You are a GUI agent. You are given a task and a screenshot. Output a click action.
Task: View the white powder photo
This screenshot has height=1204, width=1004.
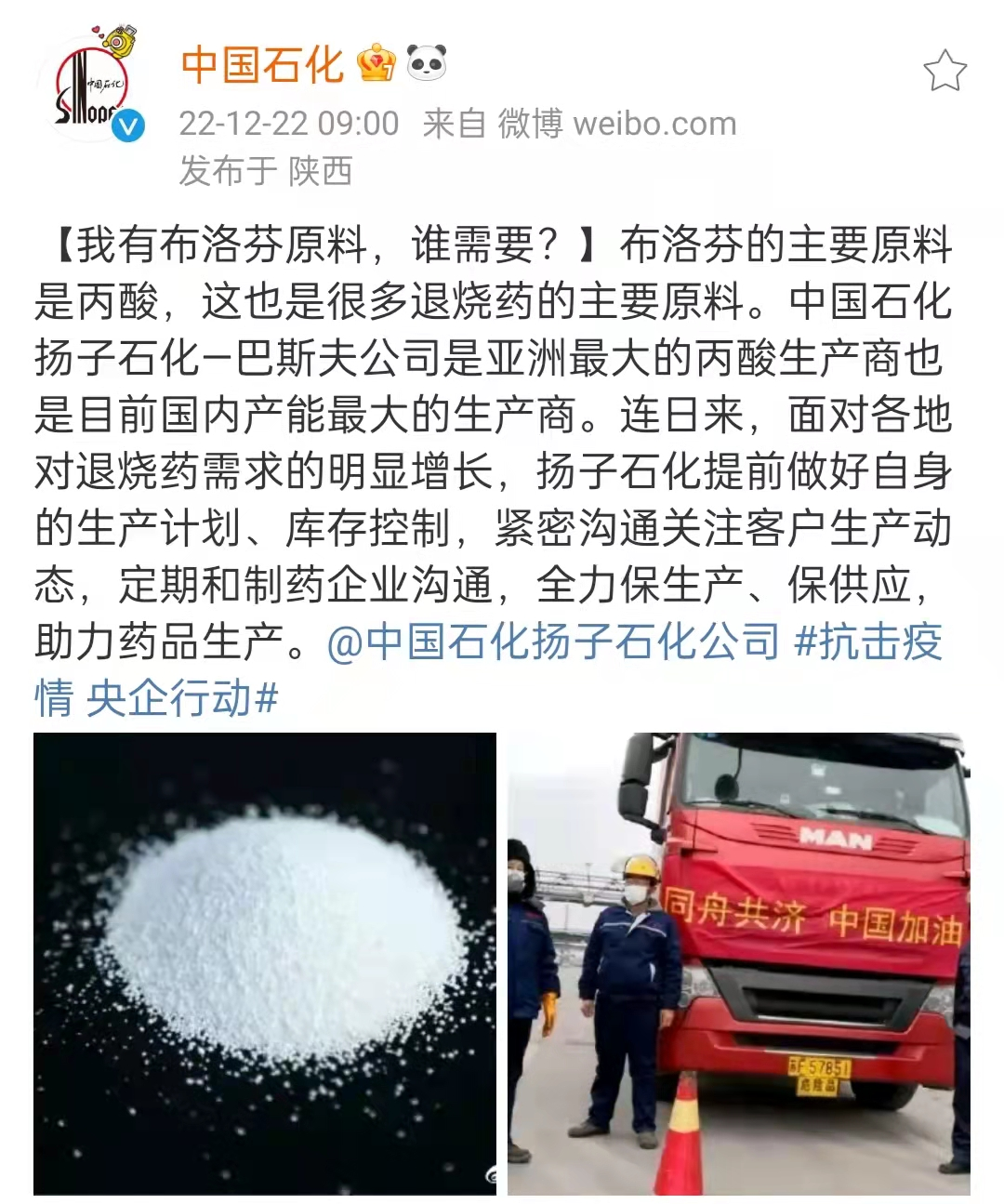(x=265, y=963)
